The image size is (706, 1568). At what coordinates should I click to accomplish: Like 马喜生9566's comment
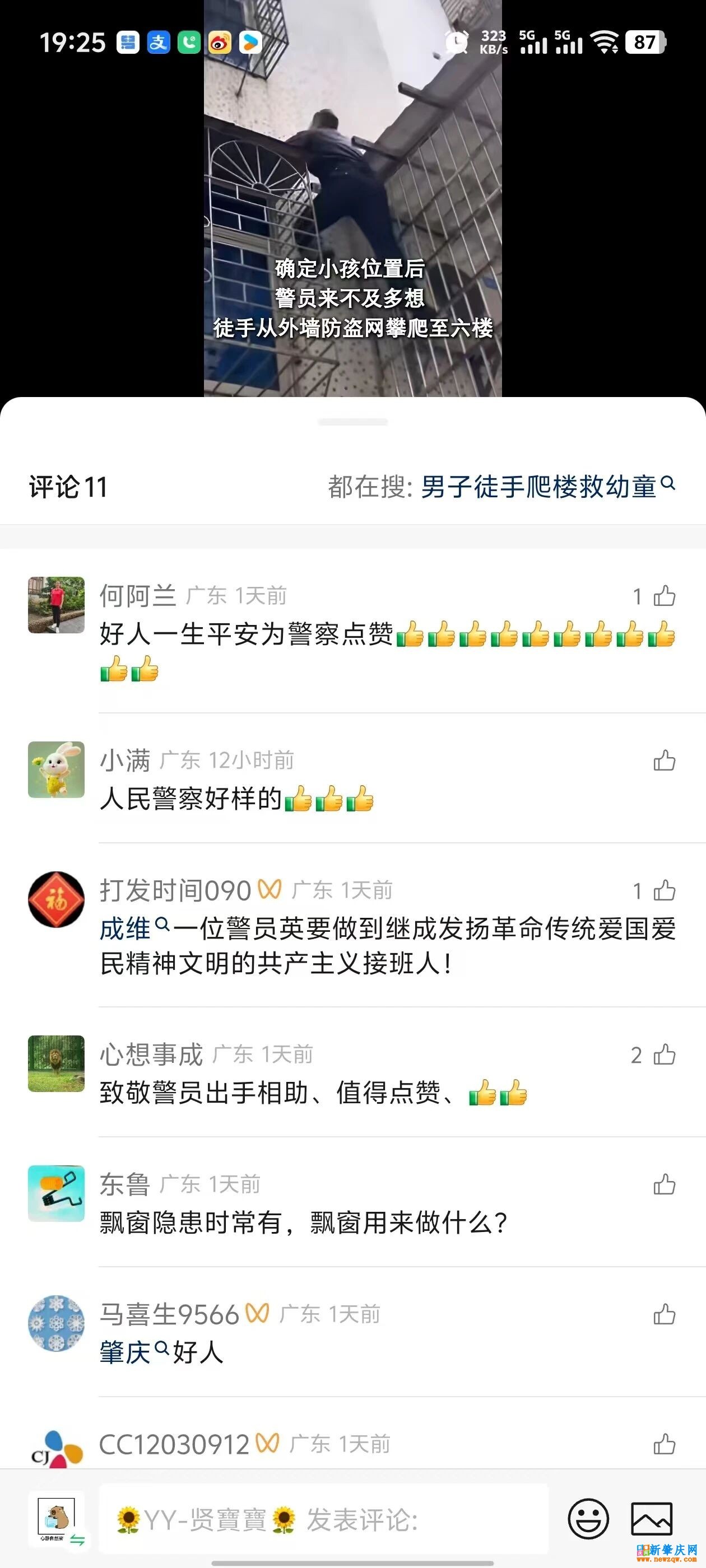(x=663, y=1315)
